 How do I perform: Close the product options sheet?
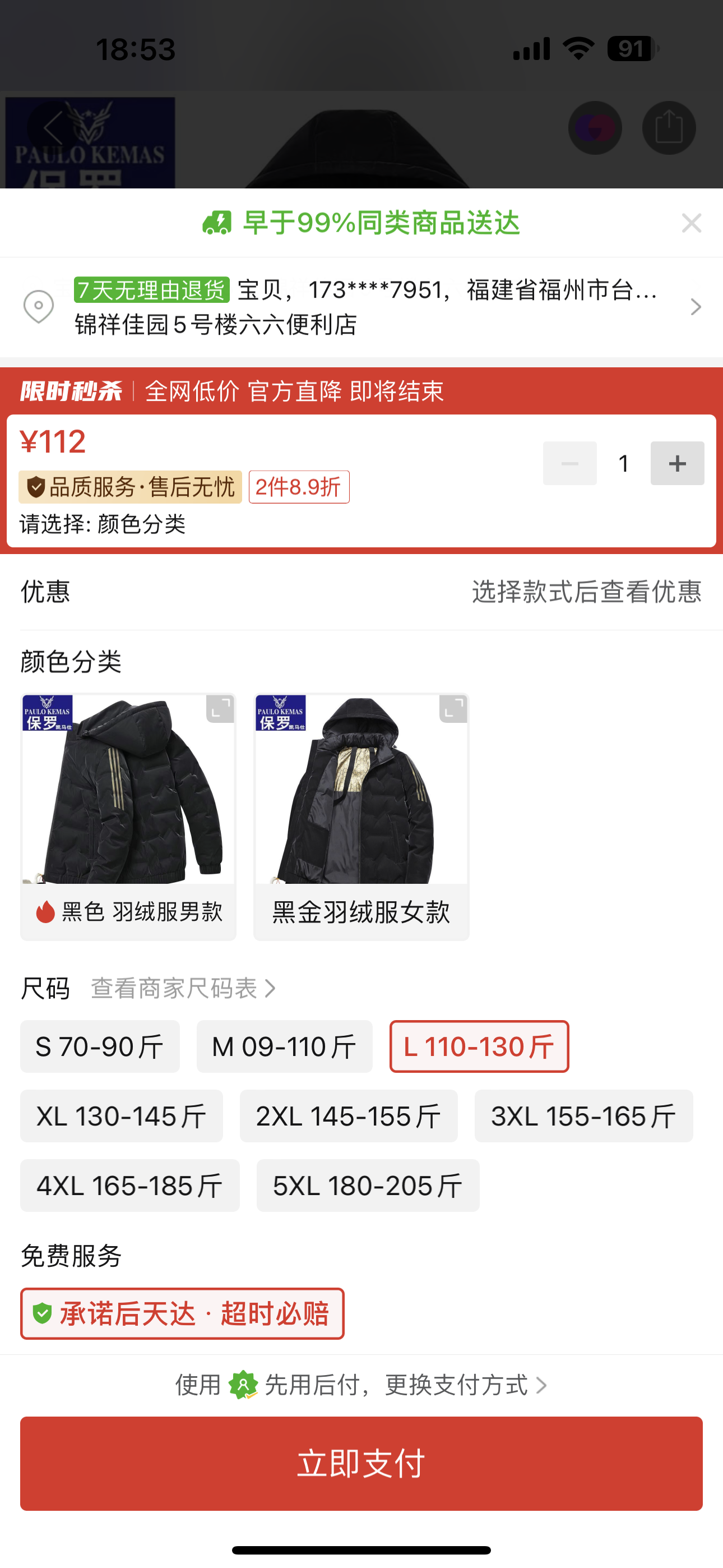pos(692,223)
